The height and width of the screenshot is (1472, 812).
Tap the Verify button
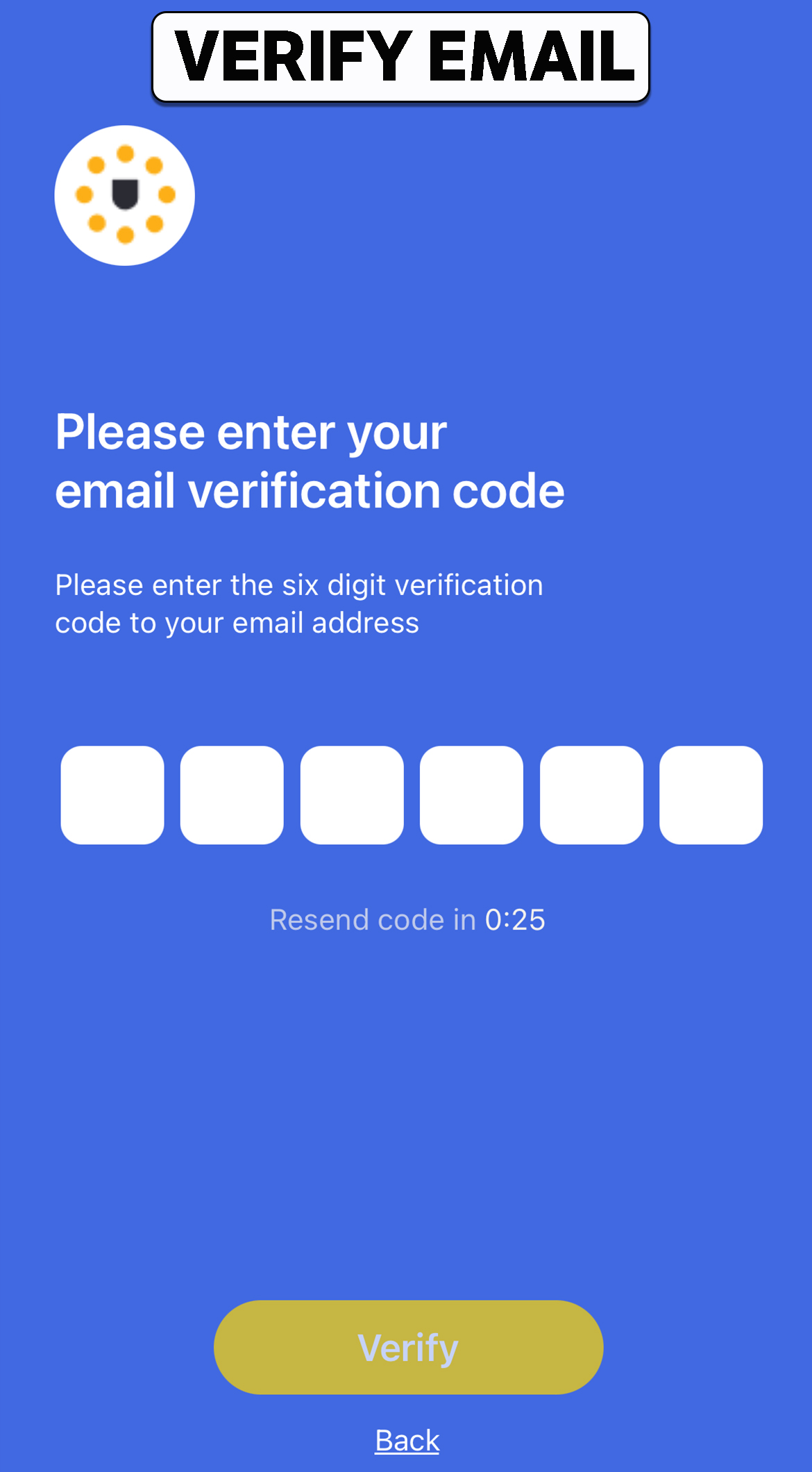pos(408,1347)
